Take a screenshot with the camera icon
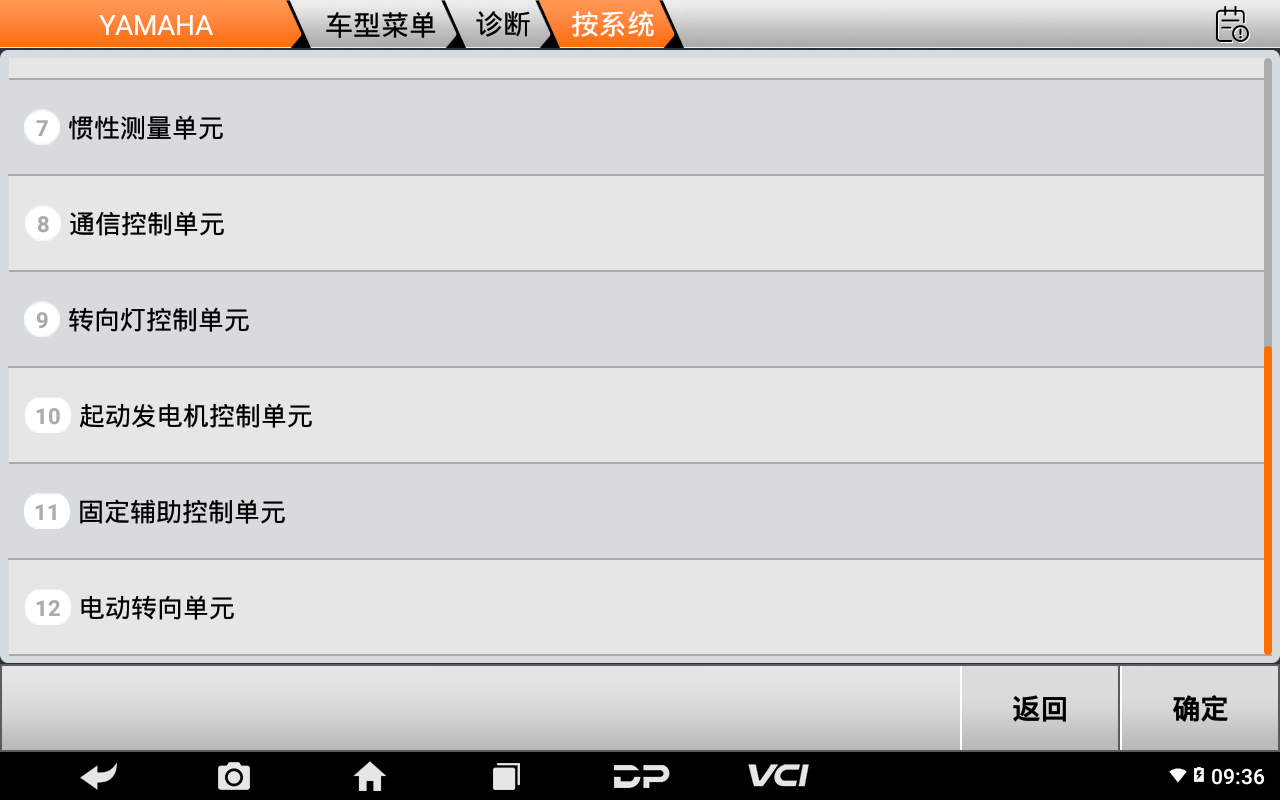The height and width of the screenshot is (800, 1280). 234,776
